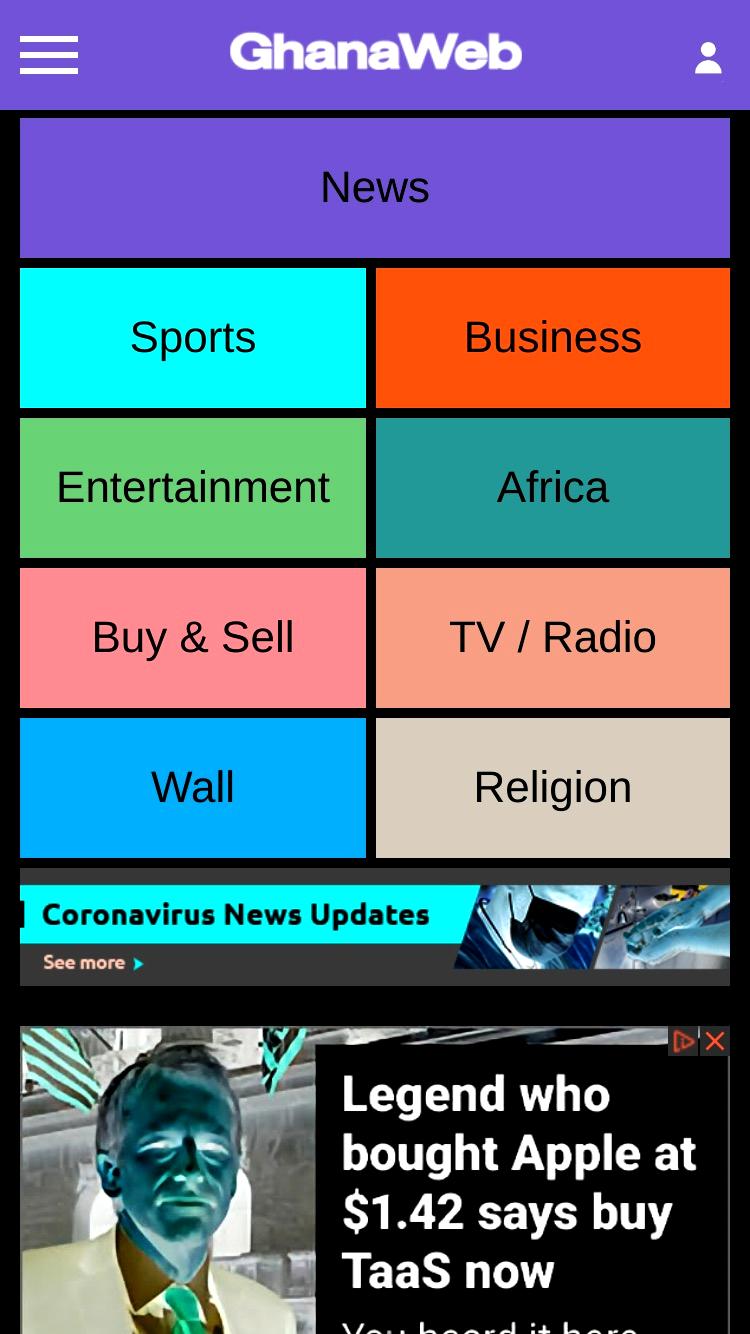Go to the Sports section

click(x=193, y=338)
